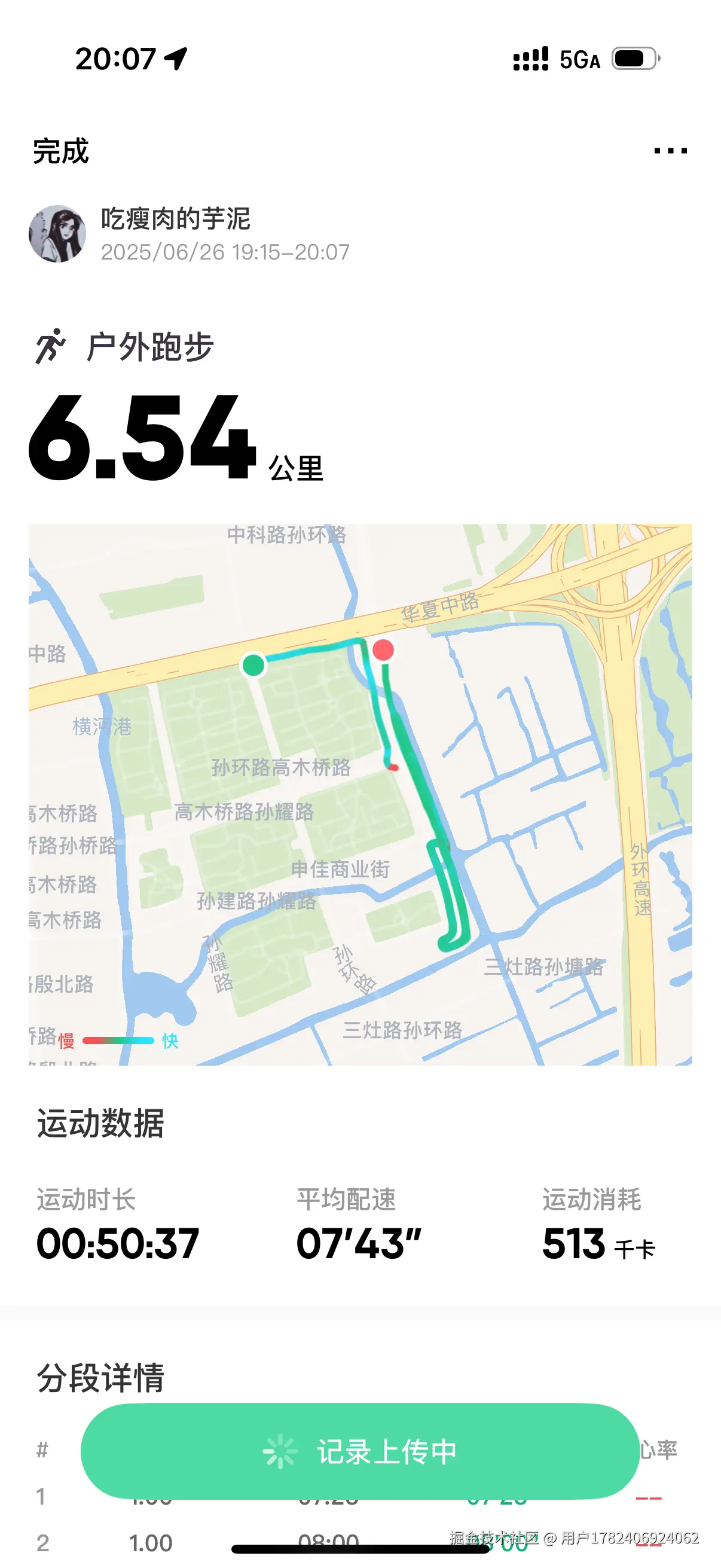Open more options via the ellipsis icon
The height and width of the screenshot is (1568, 721).
671,150
